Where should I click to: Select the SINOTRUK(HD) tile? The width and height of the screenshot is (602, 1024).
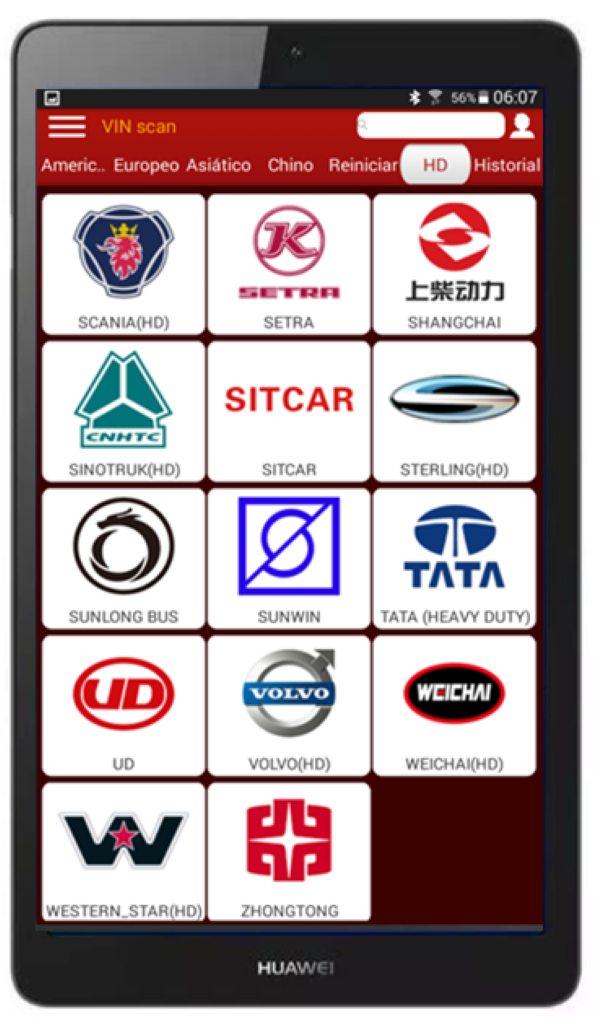click(124, 411)
